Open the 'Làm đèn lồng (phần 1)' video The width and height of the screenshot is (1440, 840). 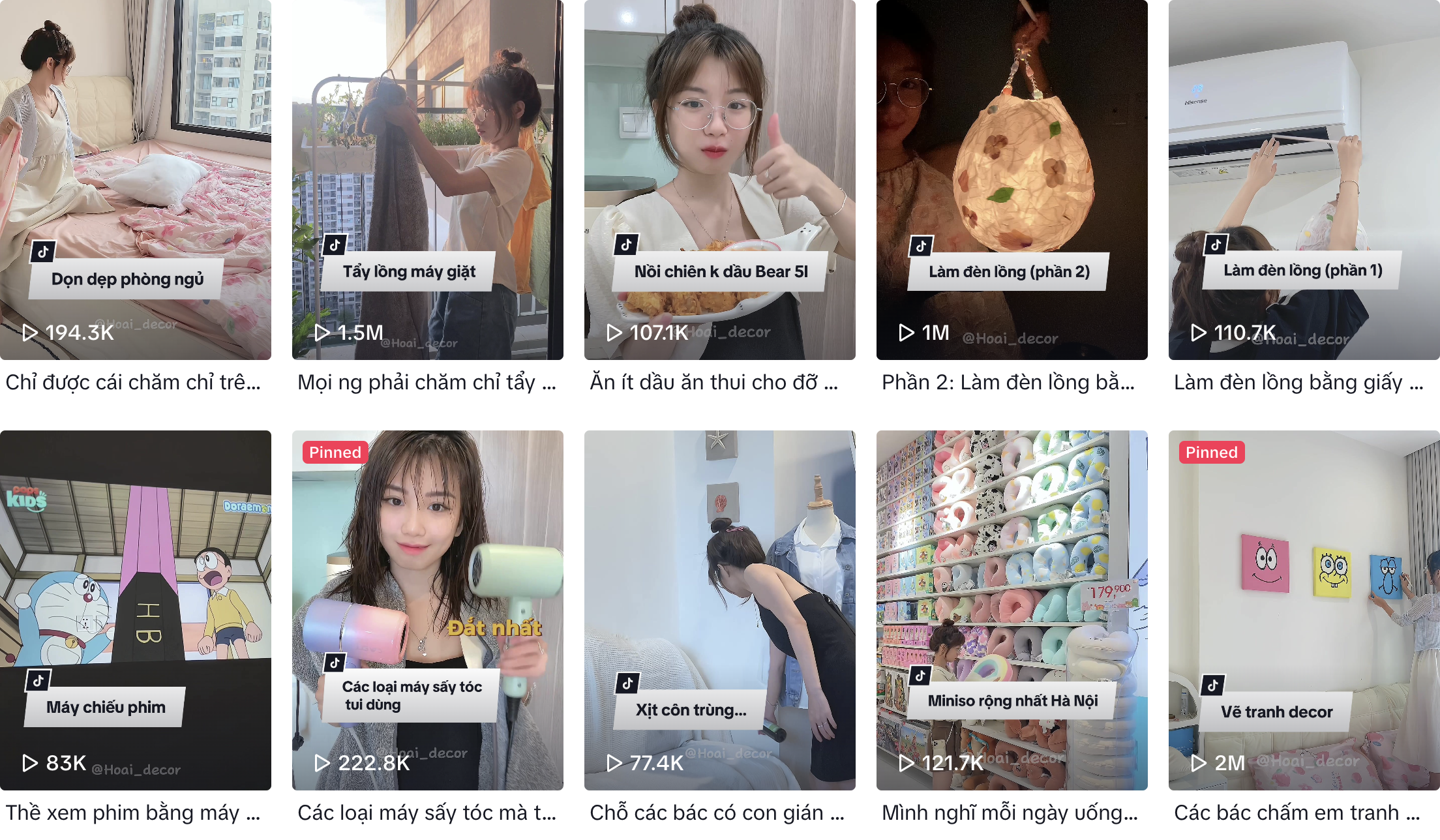[x=1304, y=179]
